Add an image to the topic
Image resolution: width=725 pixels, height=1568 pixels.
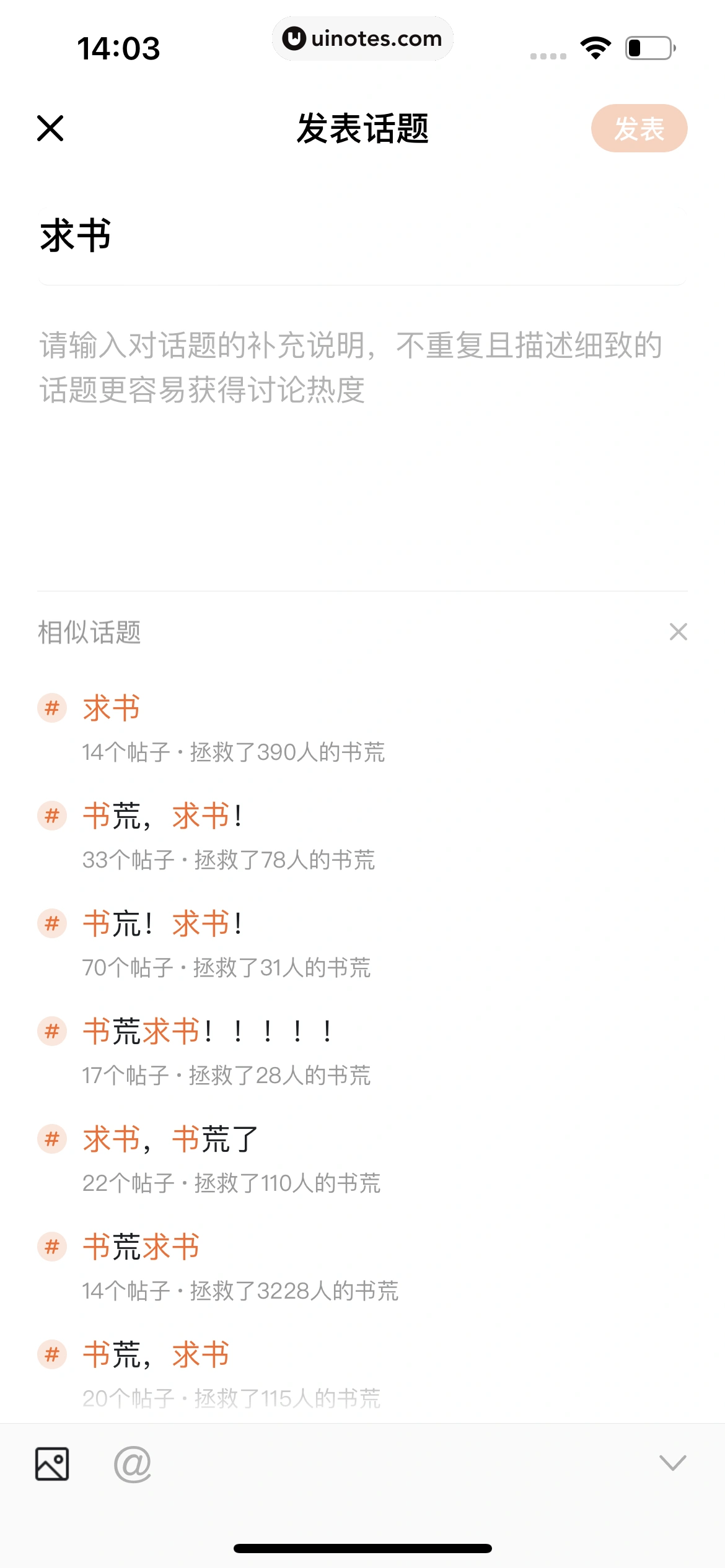point(52,1464)
